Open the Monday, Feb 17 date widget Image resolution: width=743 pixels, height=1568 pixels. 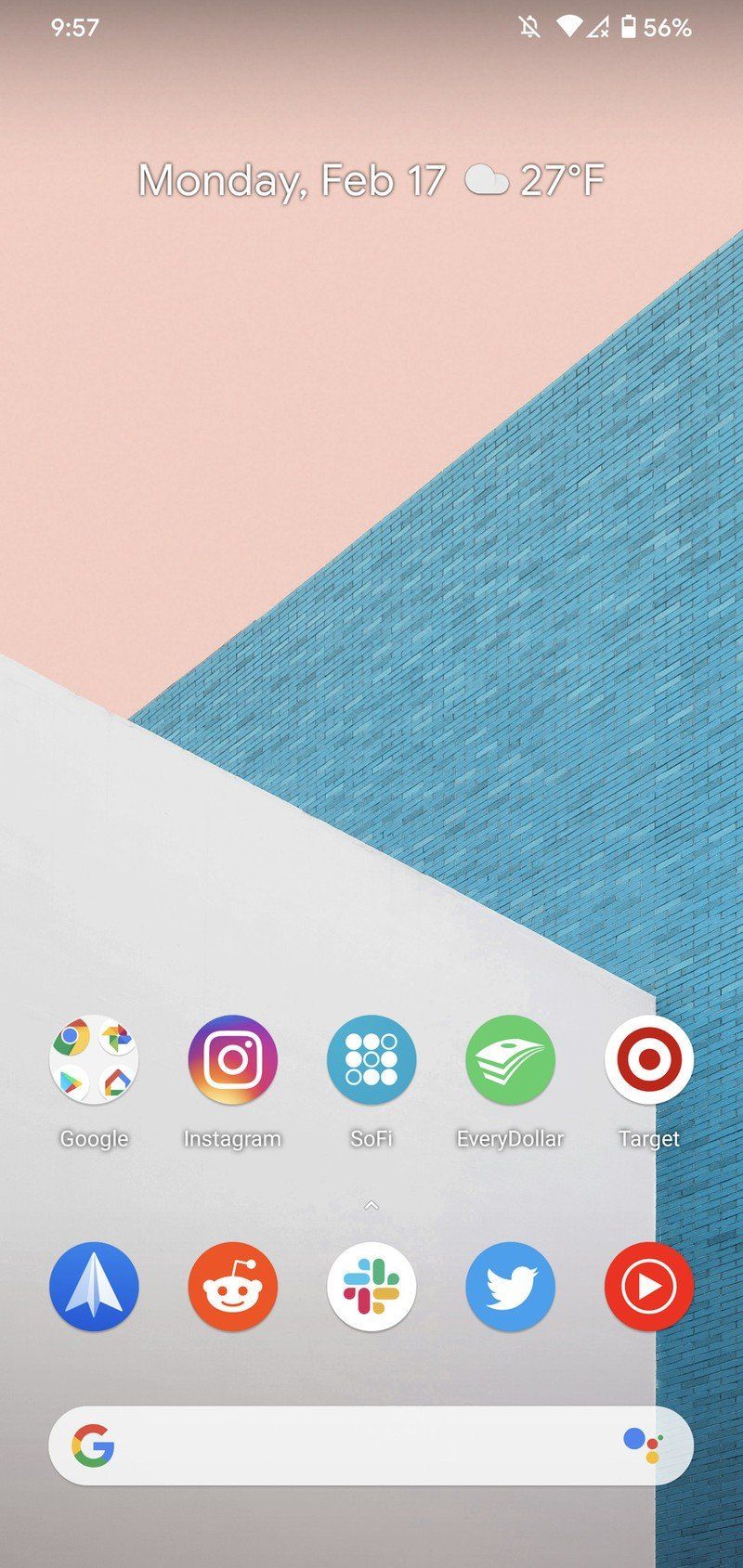tap(292, 180)
